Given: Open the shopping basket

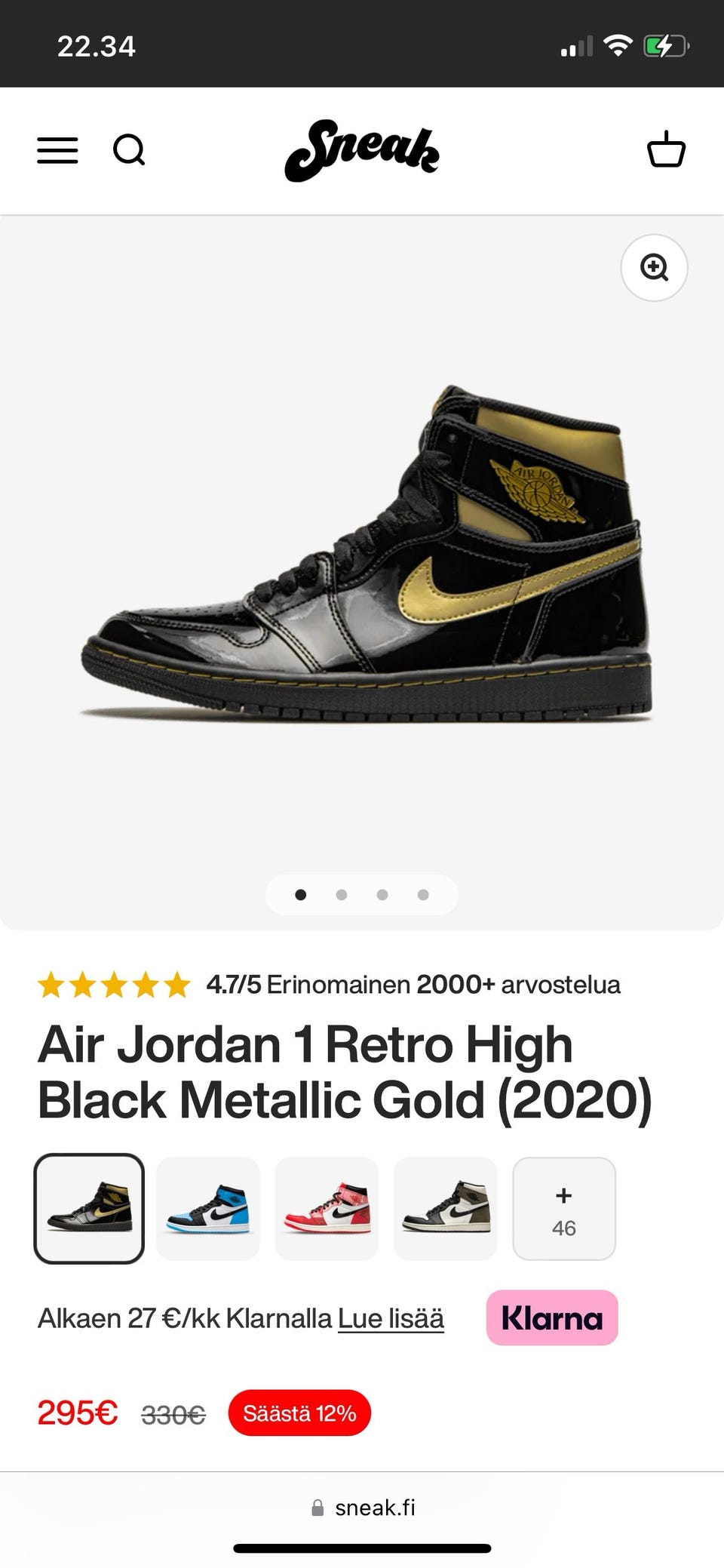Looking at the screenshot, I should [666, 149].
